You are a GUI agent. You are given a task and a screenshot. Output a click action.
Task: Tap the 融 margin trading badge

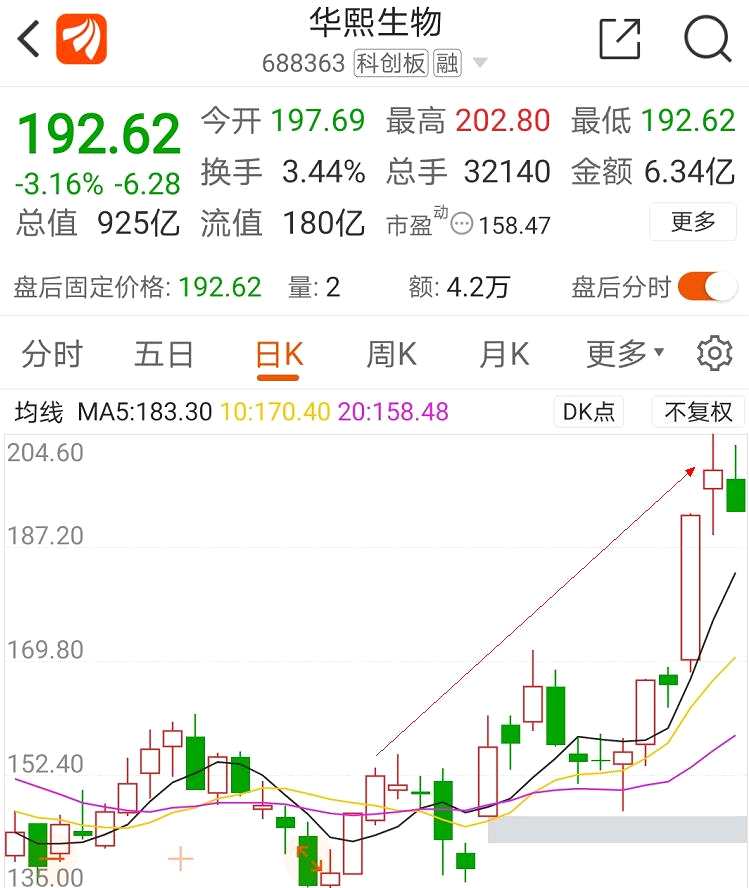tap(447, 62)
